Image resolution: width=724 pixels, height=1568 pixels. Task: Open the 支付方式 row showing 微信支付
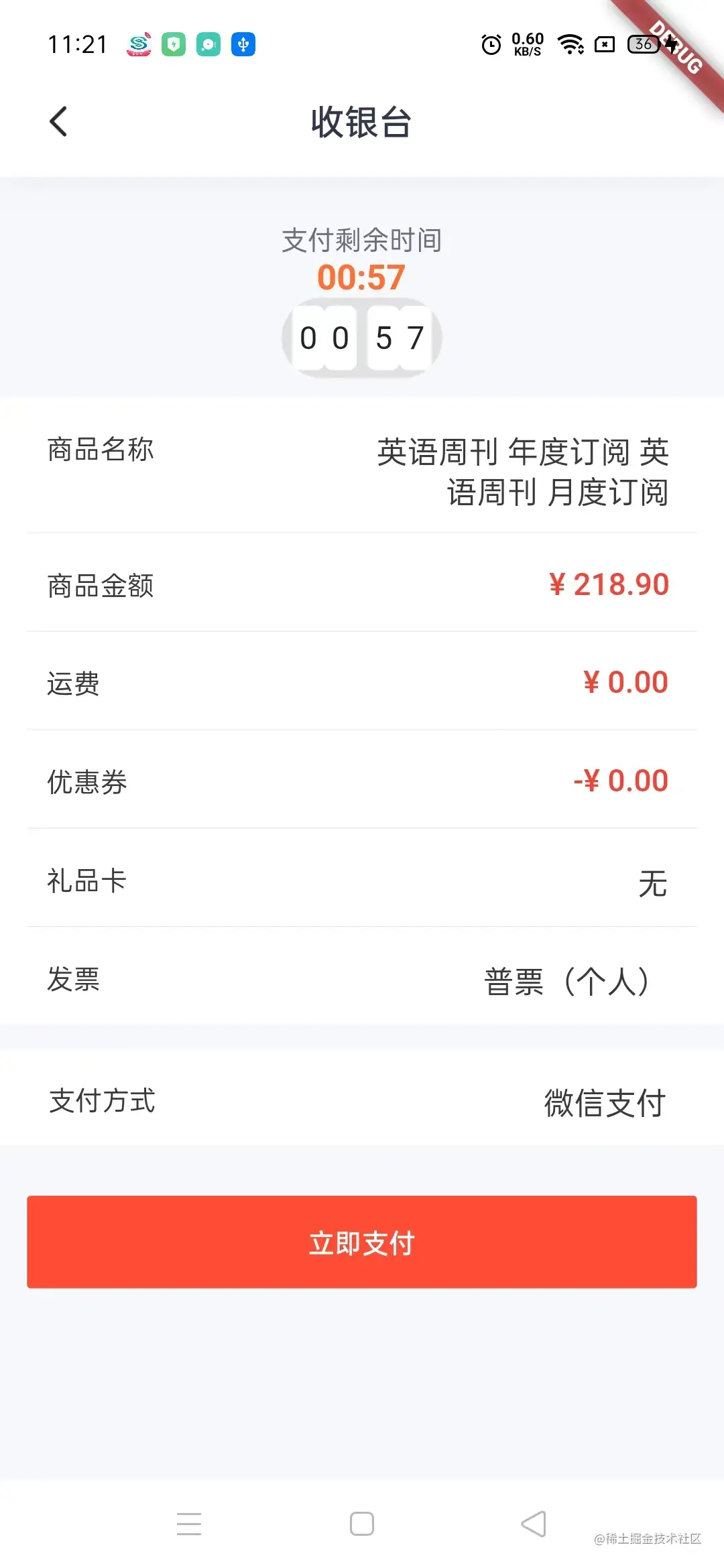(362, 1102)
